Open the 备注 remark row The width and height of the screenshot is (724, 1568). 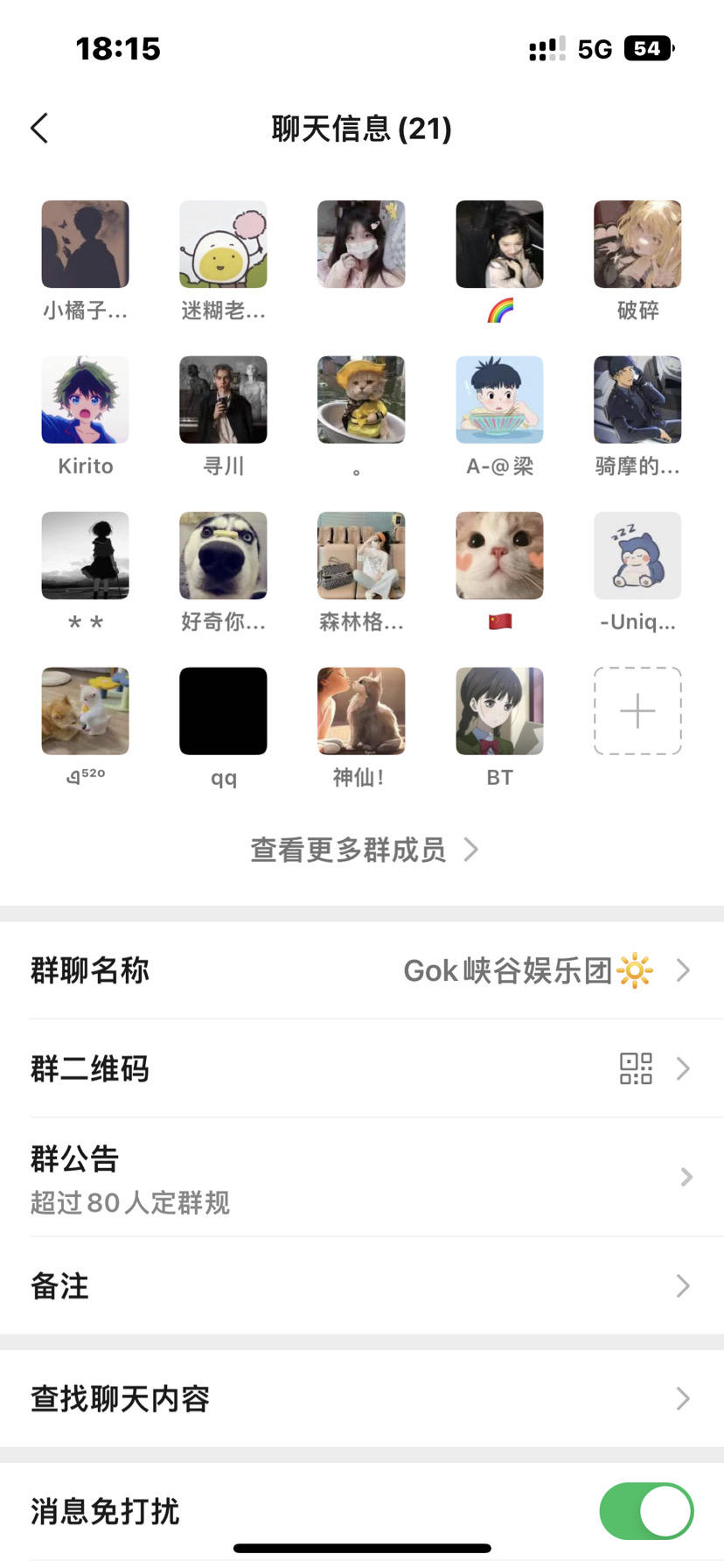362,1285
